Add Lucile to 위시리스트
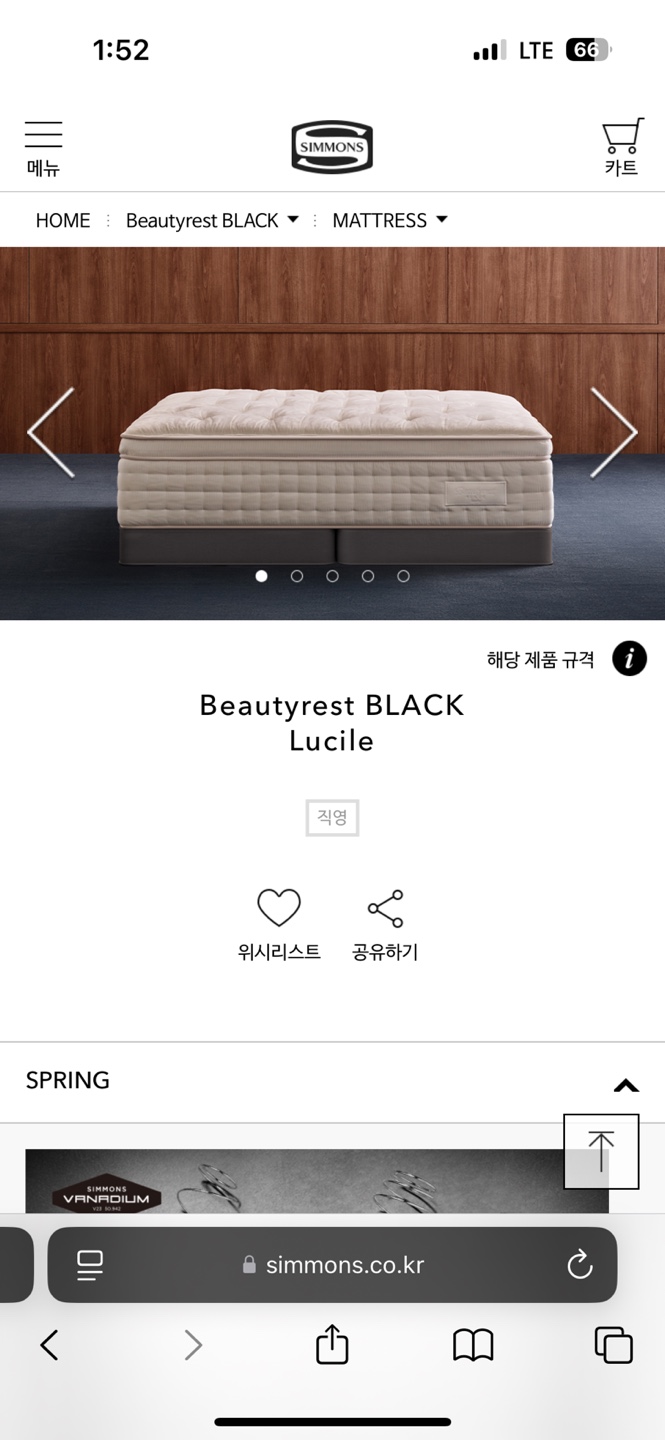This screenshot has height=1440, width=665. pyautogui.click(x=279, y=923)
